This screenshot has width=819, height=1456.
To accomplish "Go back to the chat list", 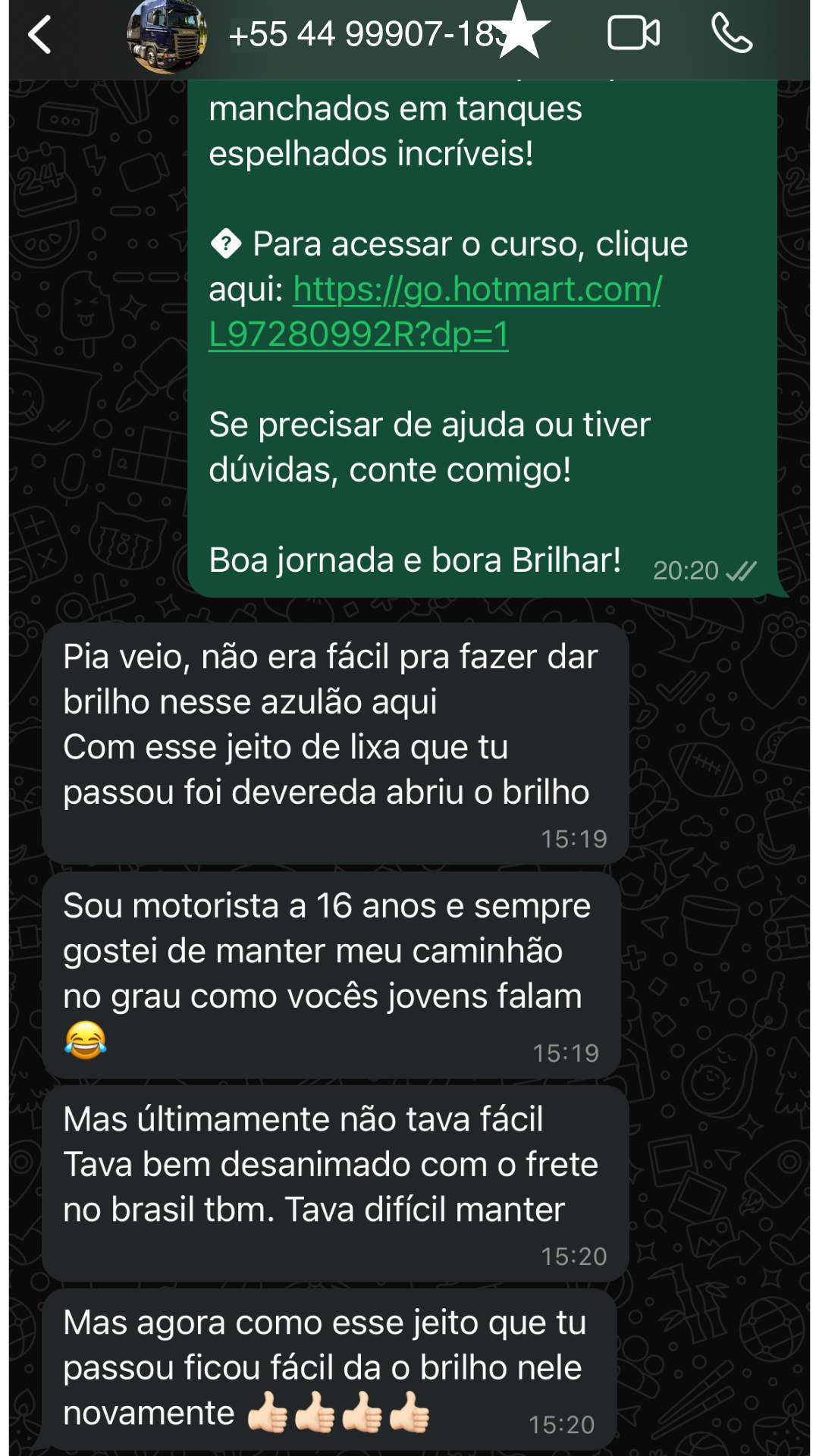I will [39, 35].
